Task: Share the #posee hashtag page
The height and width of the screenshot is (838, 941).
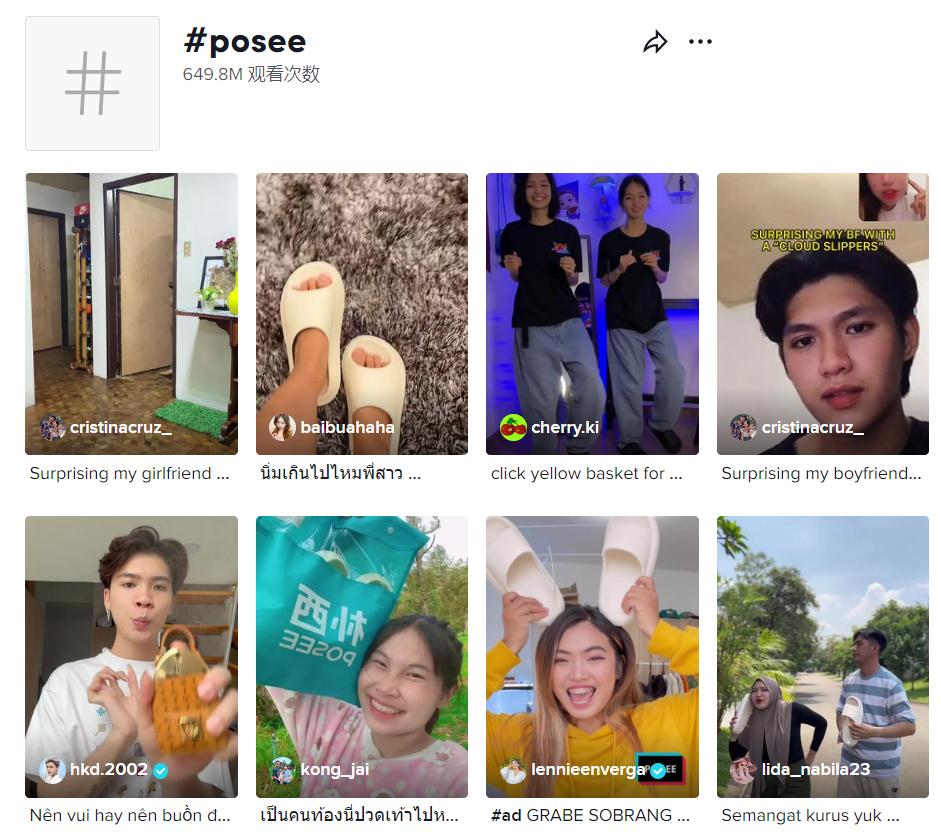Action: pos(655,42)
